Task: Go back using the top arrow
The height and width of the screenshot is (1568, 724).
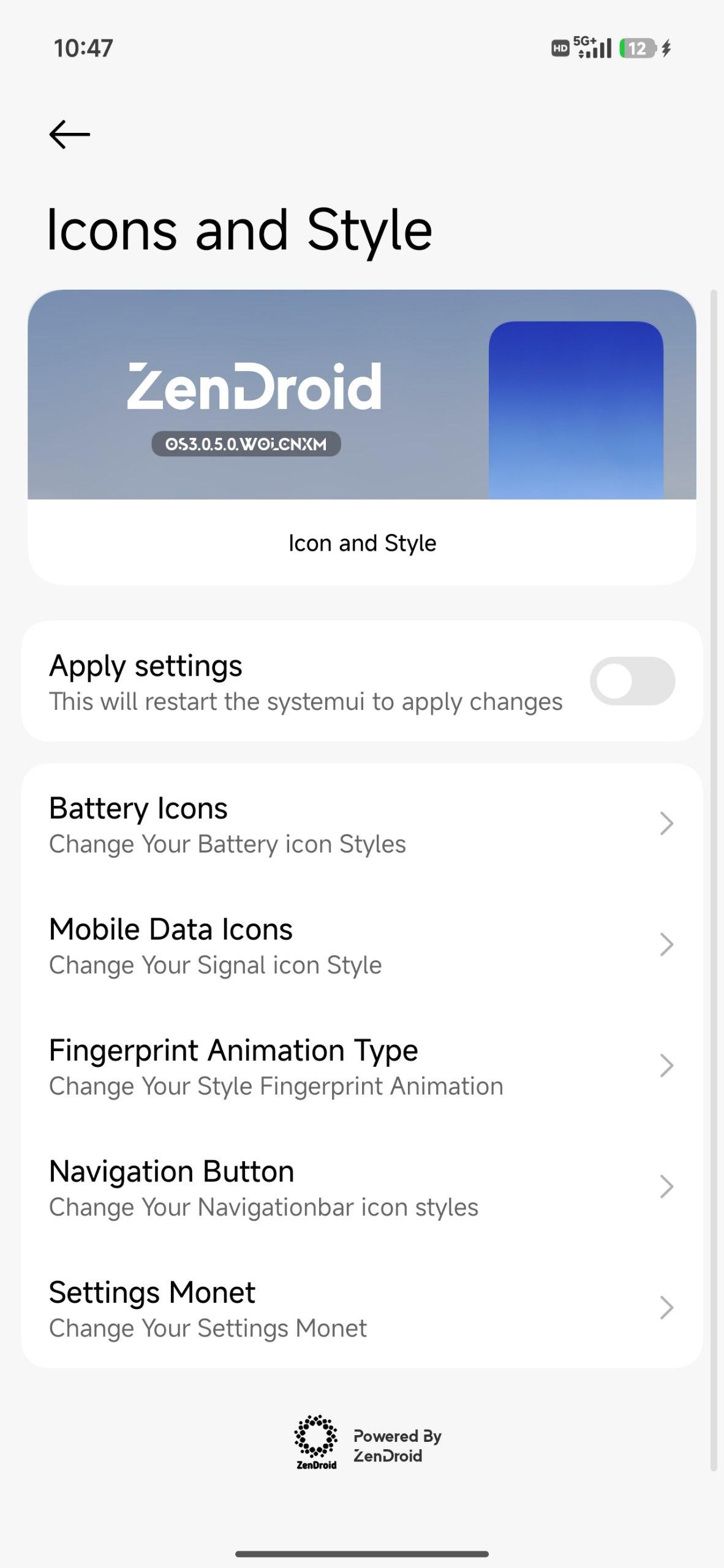Action: tap(69, 134)
